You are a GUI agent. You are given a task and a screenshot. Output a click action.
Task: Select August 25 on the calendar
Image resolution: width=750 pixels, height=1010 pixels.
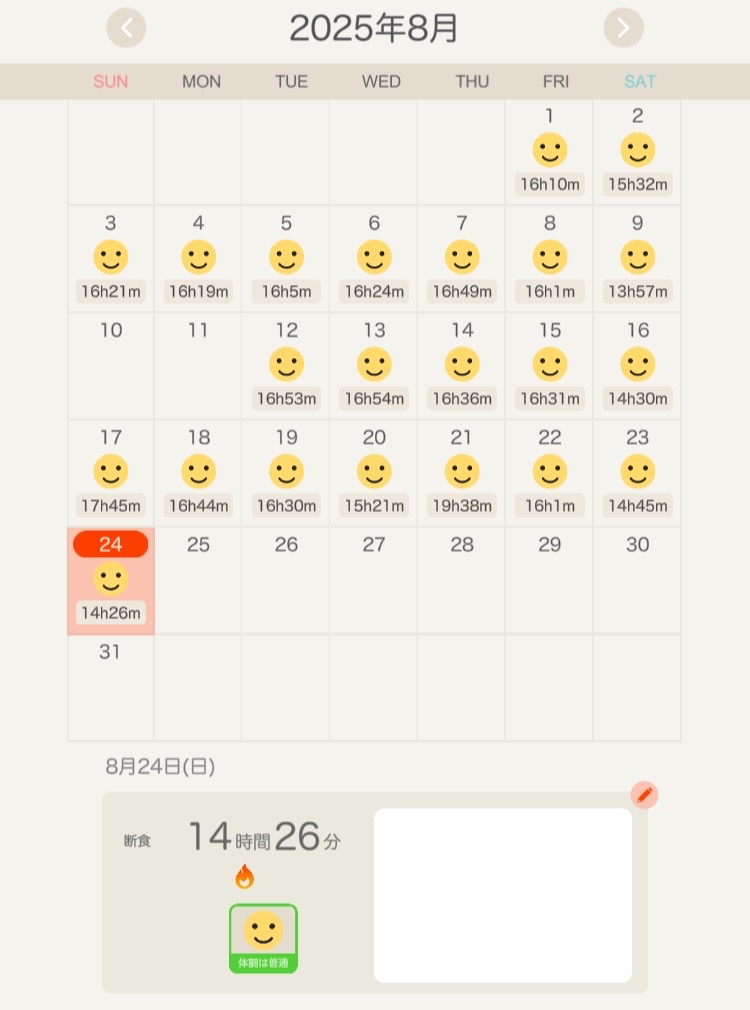(198, 581)
